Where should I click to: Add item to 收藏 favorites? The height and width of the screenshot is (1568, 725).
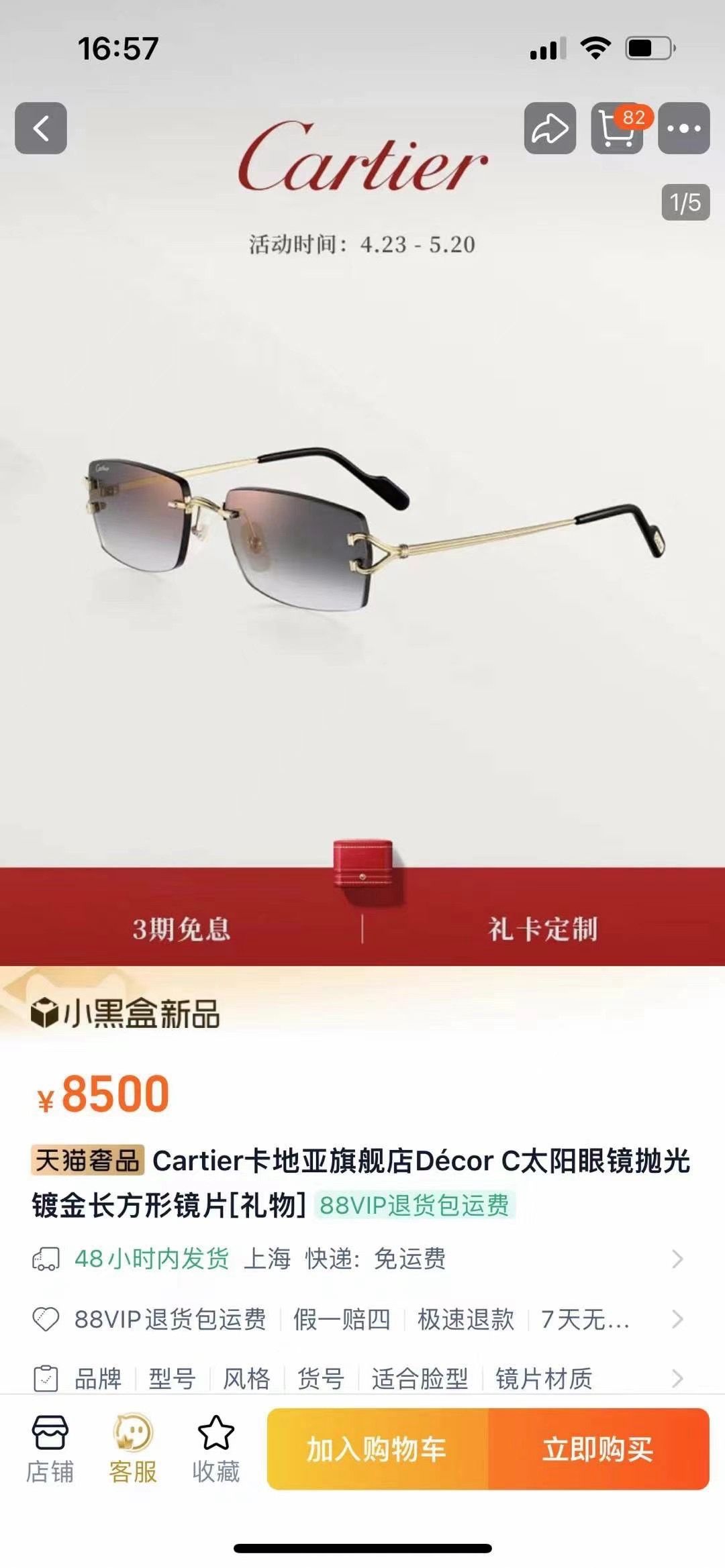(215, 1449)
